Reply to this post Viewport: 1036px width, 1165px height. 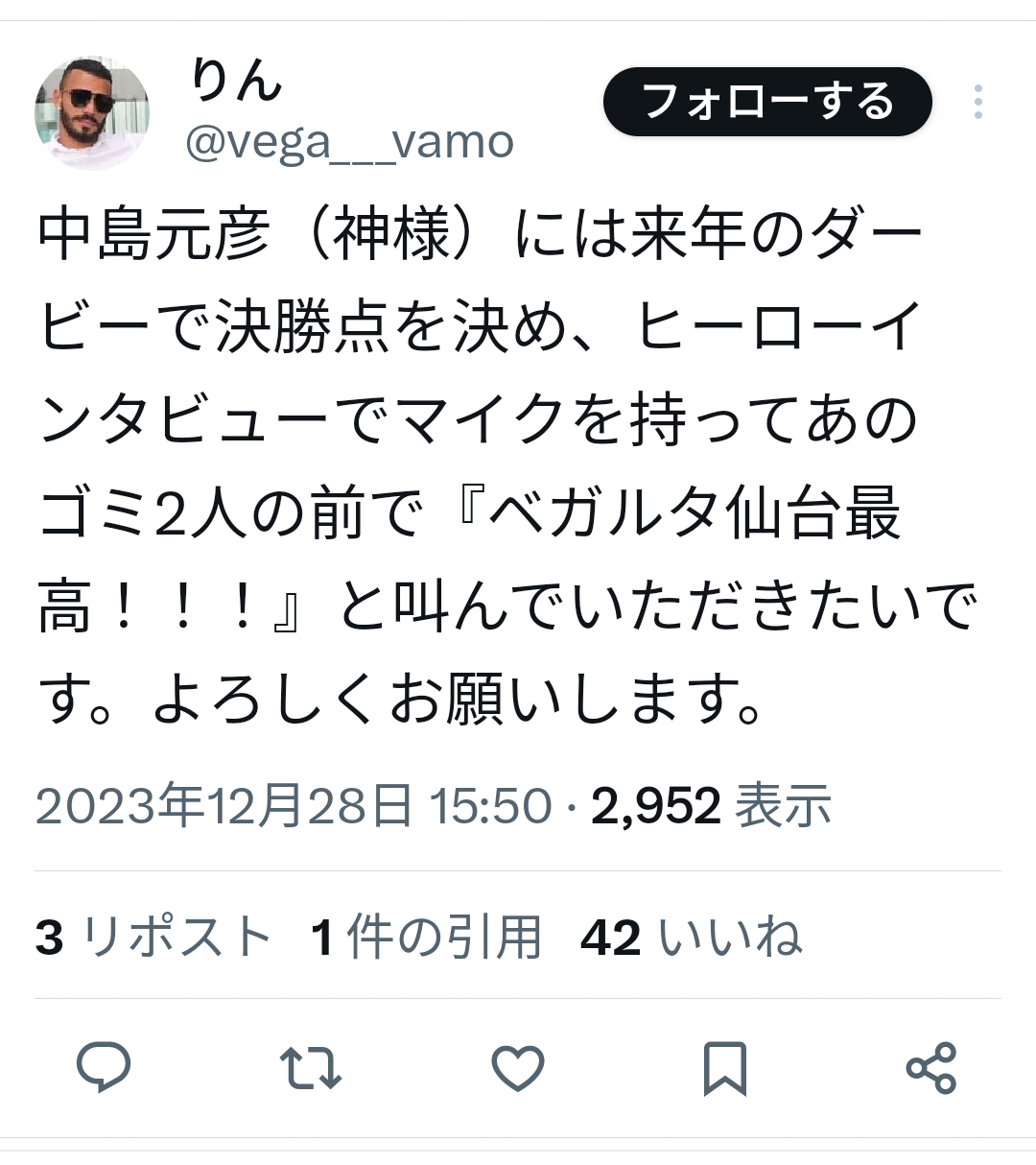(x=103, y=1067)
